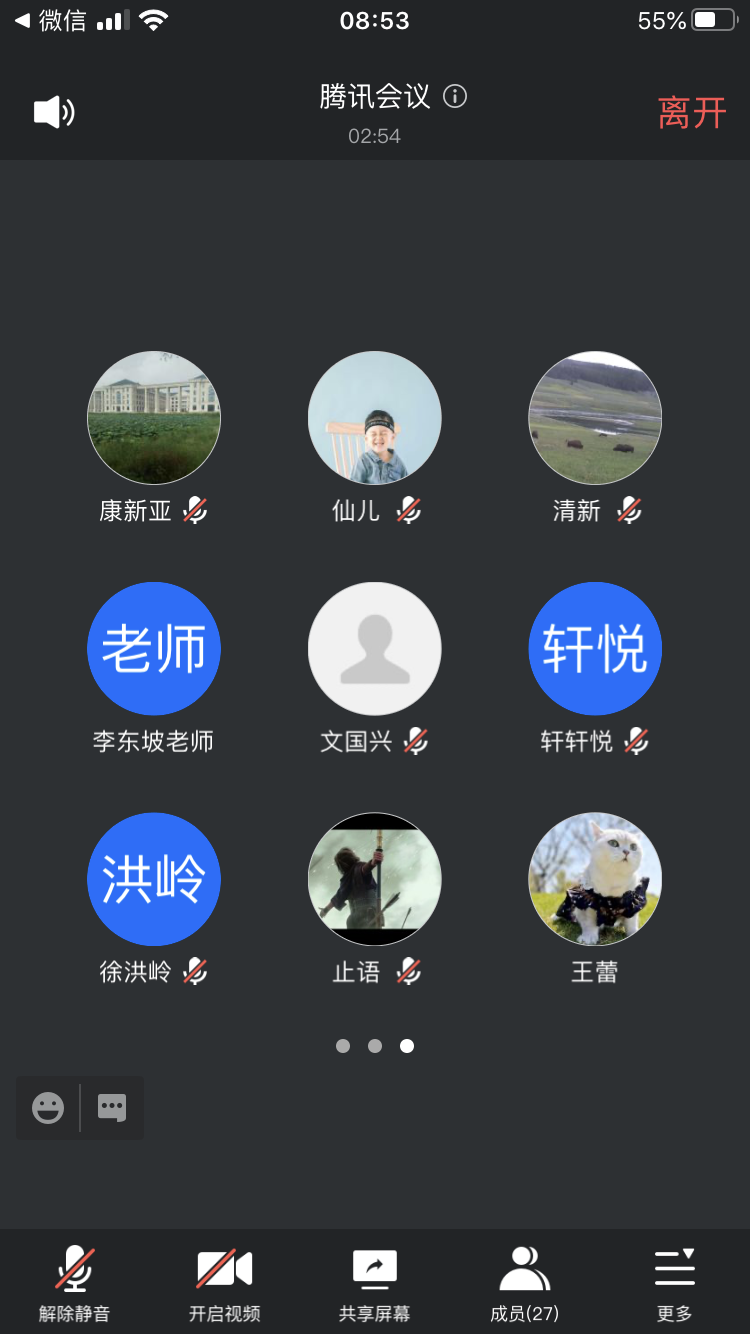Open the emoji reaction picker
Viewport: 750px width, 1334px height.
(48, 1108)
